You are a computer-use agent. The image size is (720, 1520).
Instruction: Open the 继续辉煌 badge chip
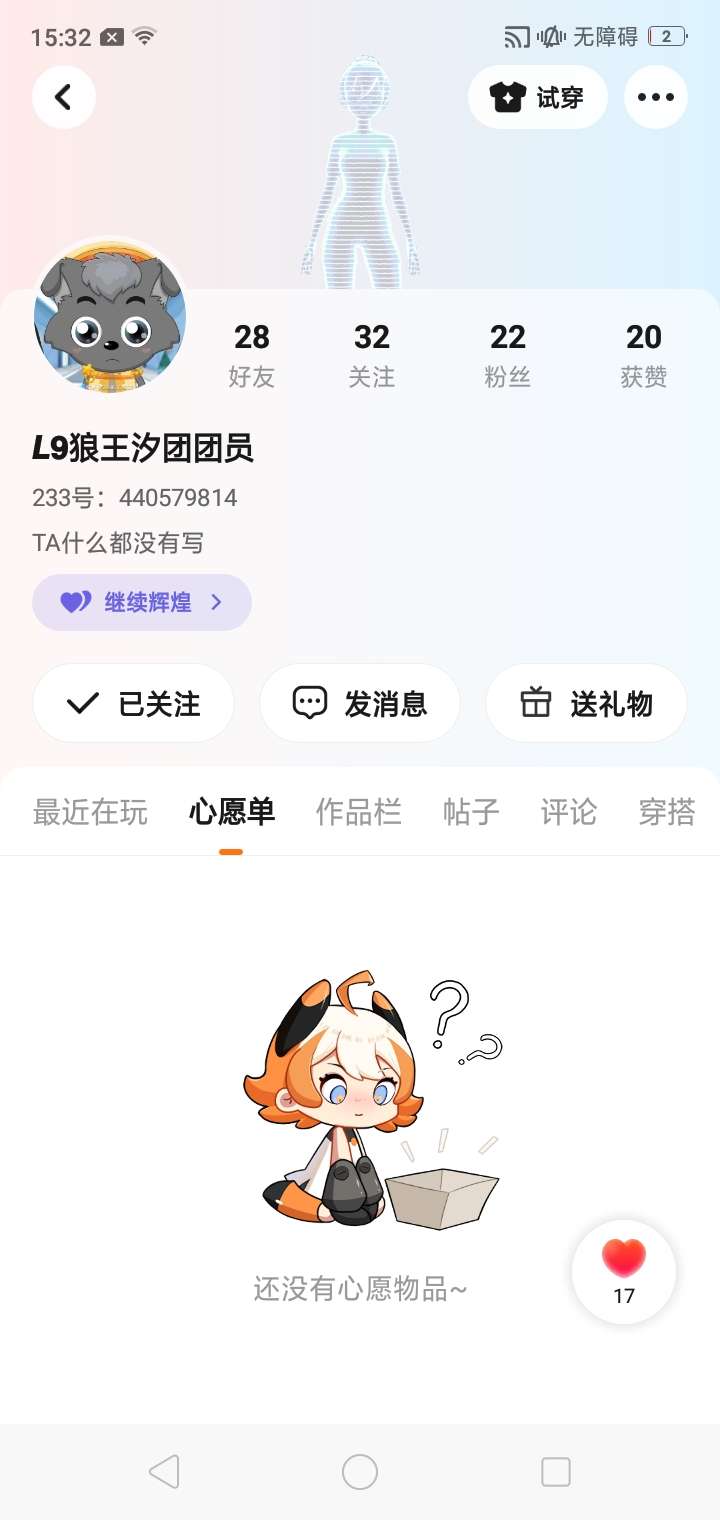point(142,602)
